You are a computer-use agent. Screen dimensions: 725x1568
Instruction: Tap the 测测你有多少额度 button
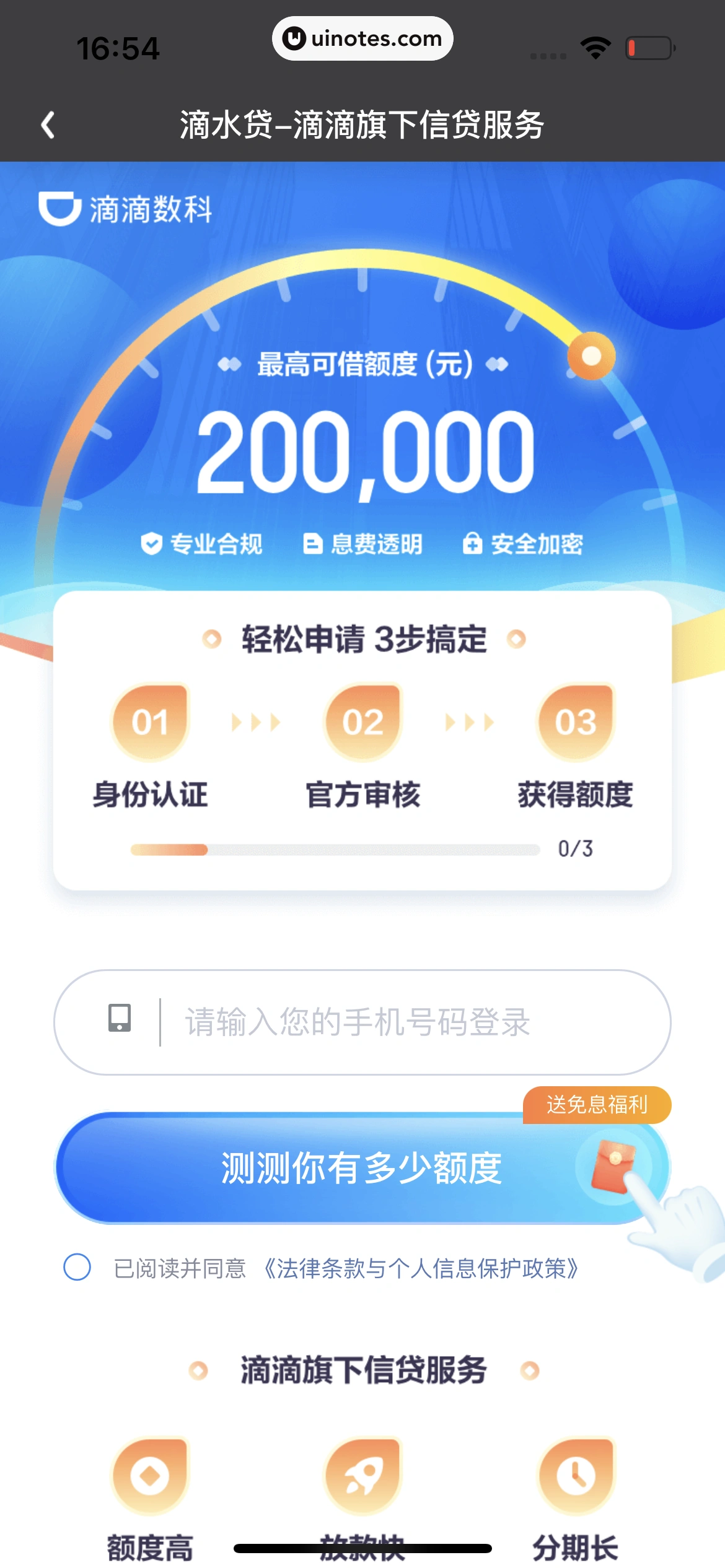coord(362,1168)
